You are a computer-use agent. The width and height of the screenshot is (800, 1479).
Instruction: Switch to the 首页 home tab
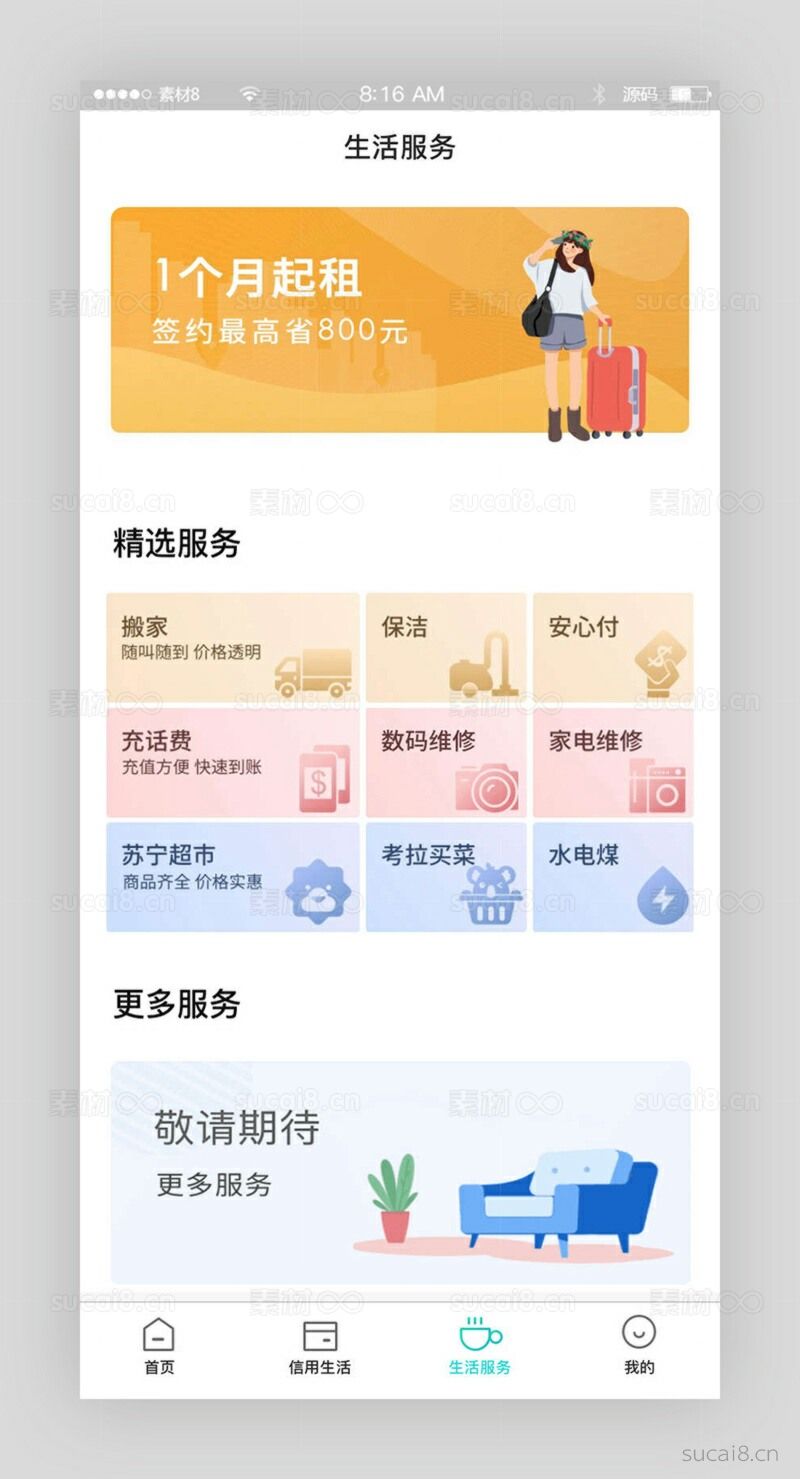tap(159, 1346)
